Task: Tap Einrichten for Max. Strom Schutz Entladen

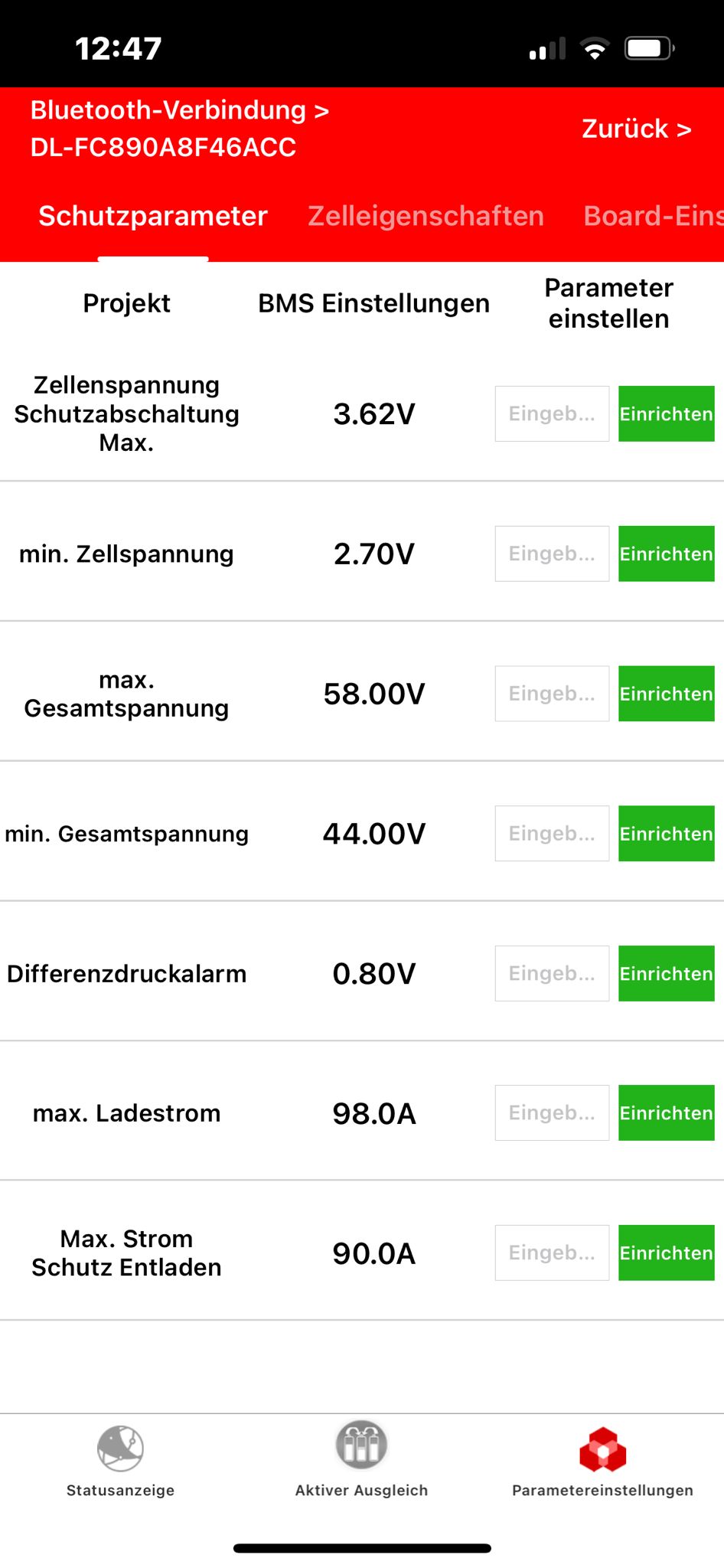Action: point(666,1253)
